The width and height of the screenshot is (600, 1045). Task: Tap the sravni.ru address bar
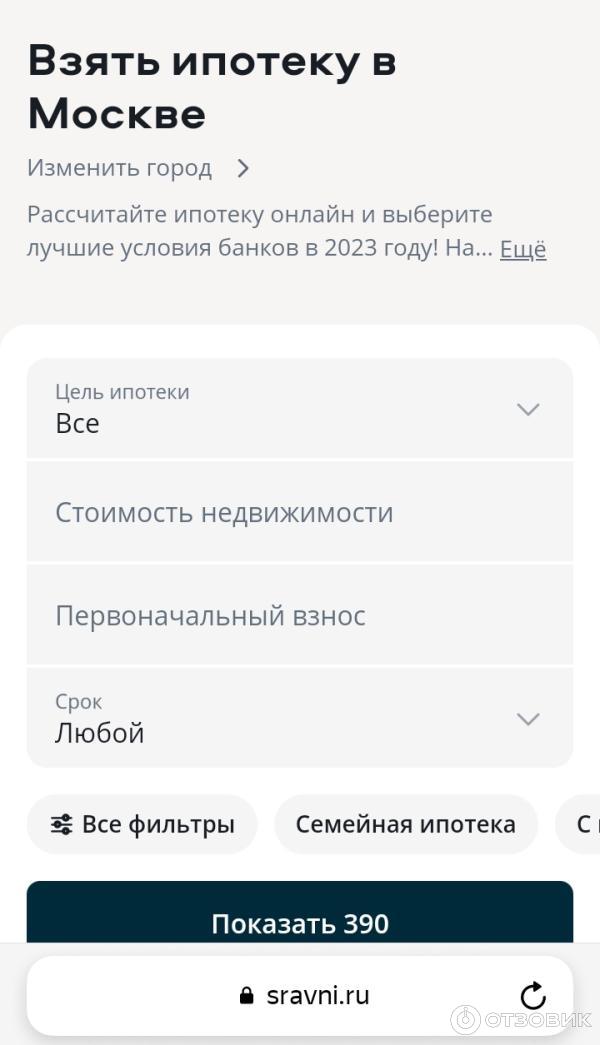(305, 995)
